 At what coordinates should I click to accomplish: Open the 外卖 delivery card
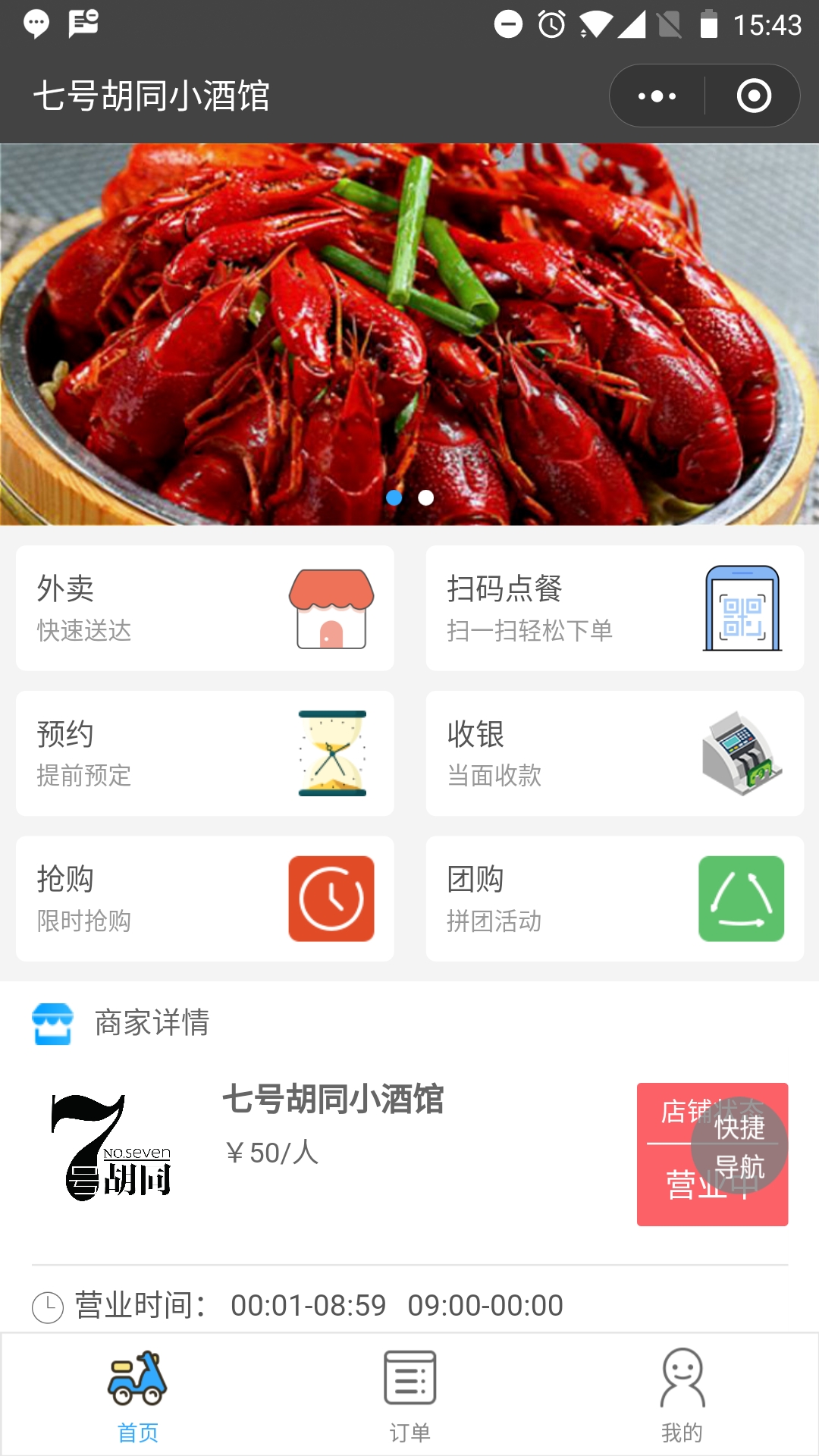[x=205, y=608]
